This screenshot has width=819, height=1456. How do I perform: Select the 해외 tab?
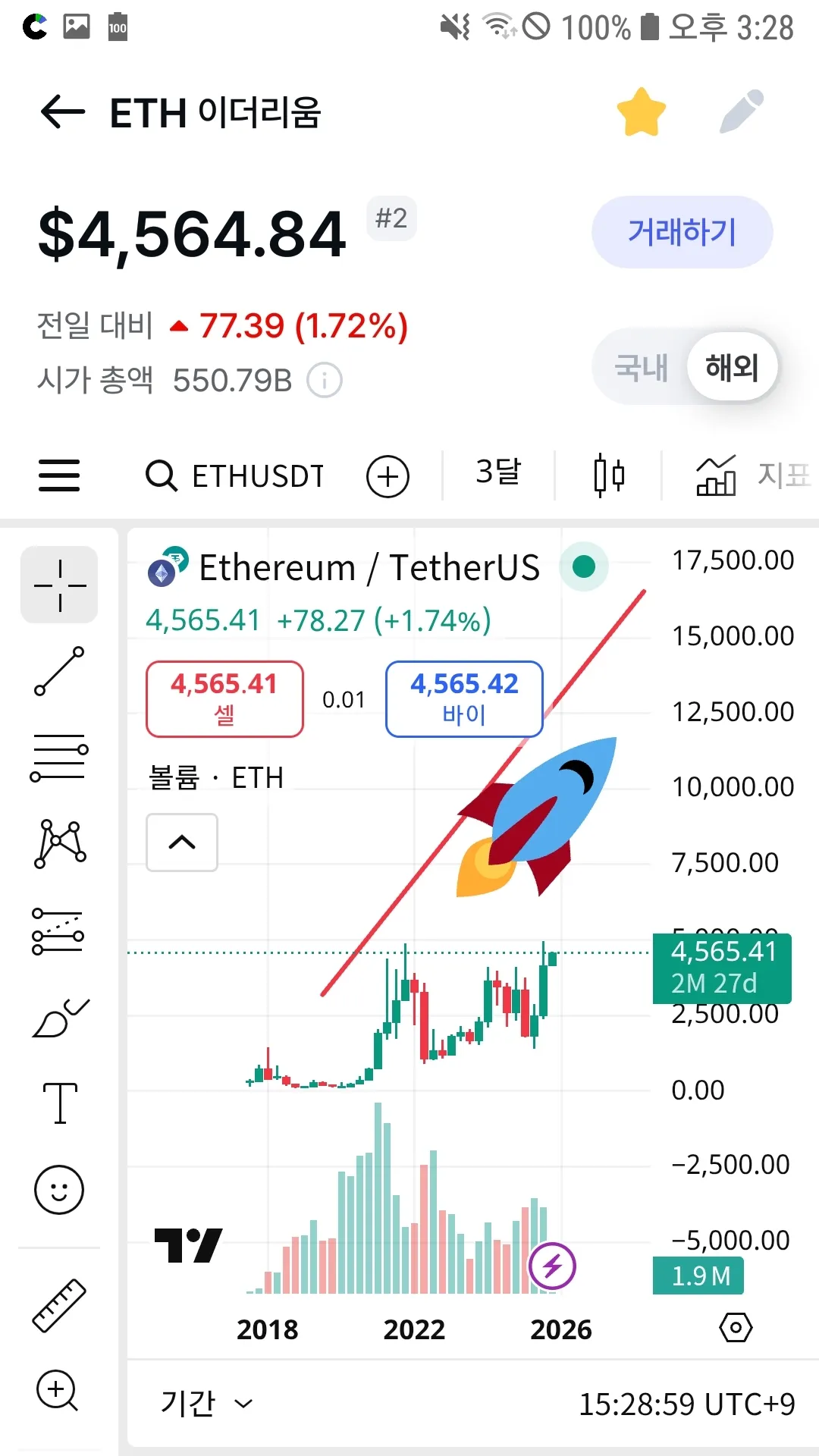[x=731, y=368]
